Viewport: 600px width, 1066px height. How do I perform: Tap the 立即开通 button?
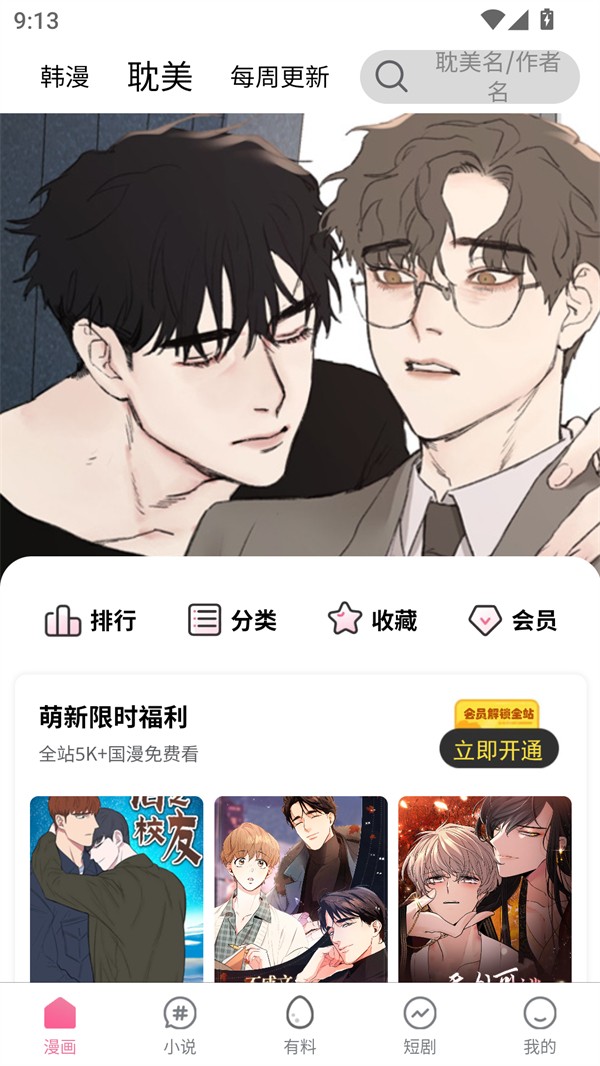pyautogui.click(x=498, y=749)
